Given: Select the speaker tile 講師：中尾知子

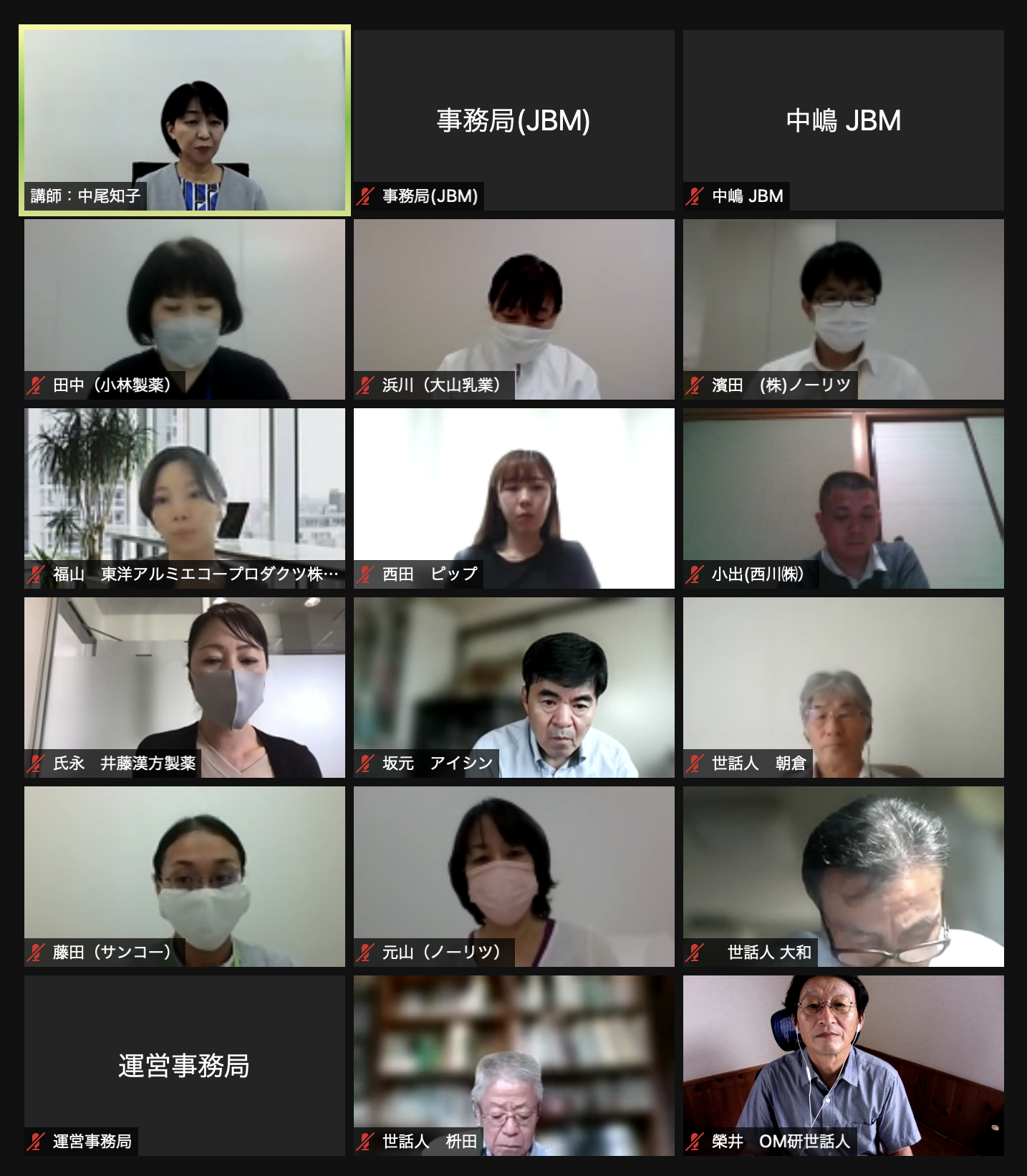Looking at the screenshot, I should tap(185, 120).
